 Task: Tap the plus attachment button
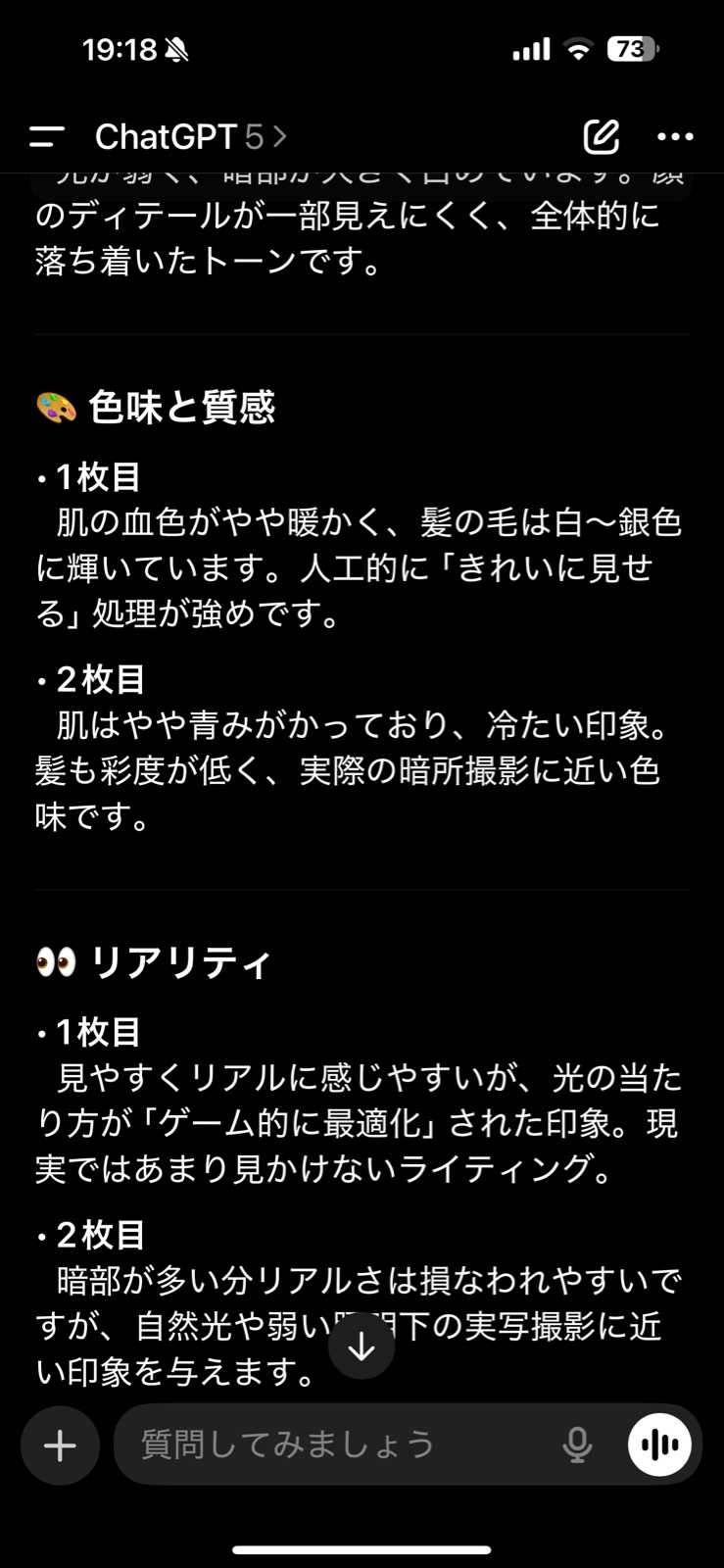point(60,1445)
